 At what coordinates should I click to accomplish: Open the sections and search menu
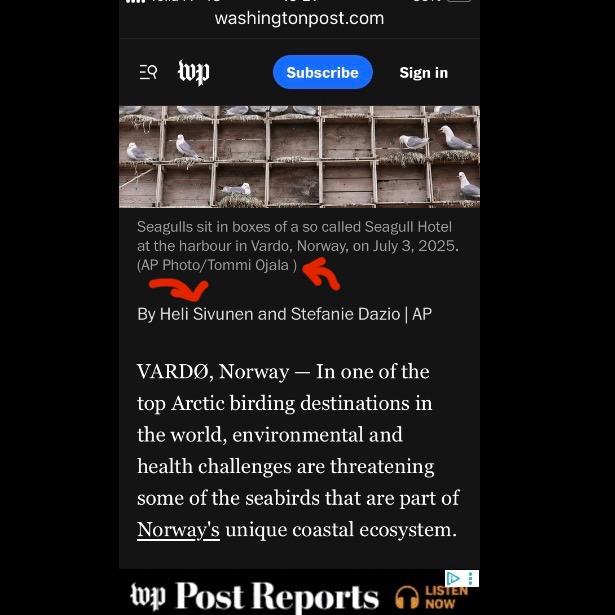(x=148, y=72)
